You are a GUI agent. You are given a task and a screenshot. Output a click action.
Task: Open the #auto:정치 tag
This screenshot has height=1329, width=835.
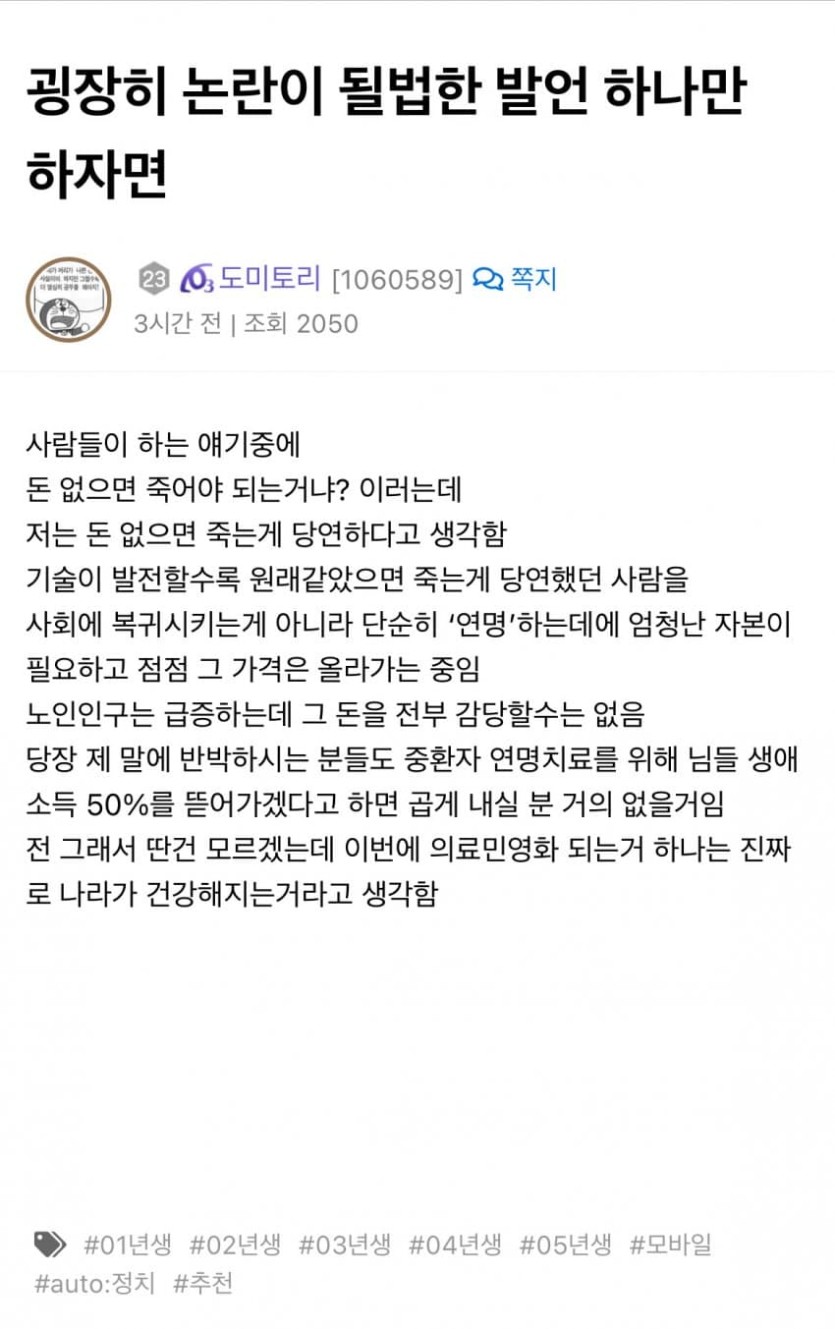click(95, 1283)
